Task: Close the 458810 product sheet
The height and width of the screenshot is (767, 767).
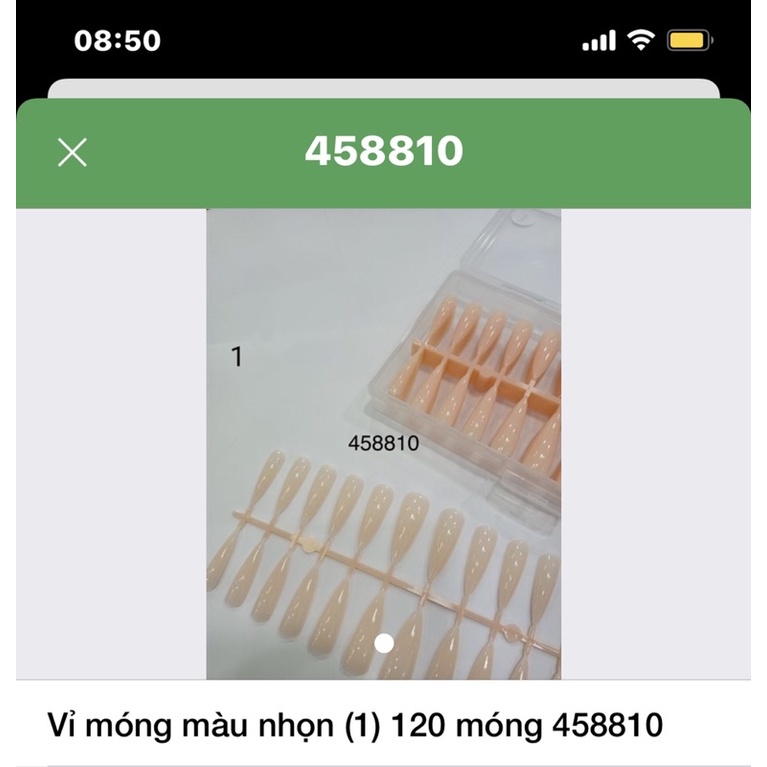Action: click(73, 152)
